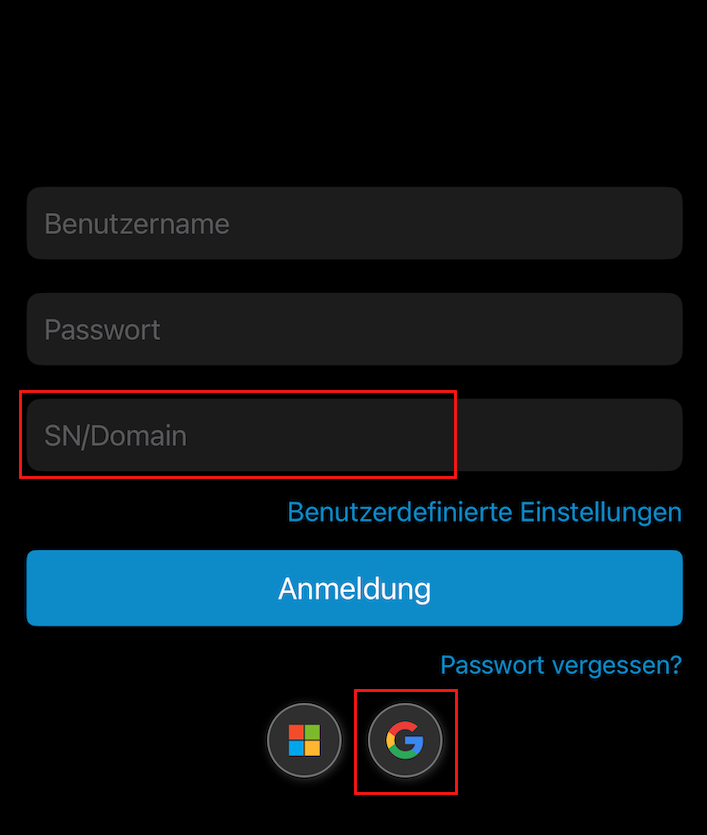This screenshot has height=835, width=707.
Task: Select the SN/Domain text field
Action: [354, 435]
